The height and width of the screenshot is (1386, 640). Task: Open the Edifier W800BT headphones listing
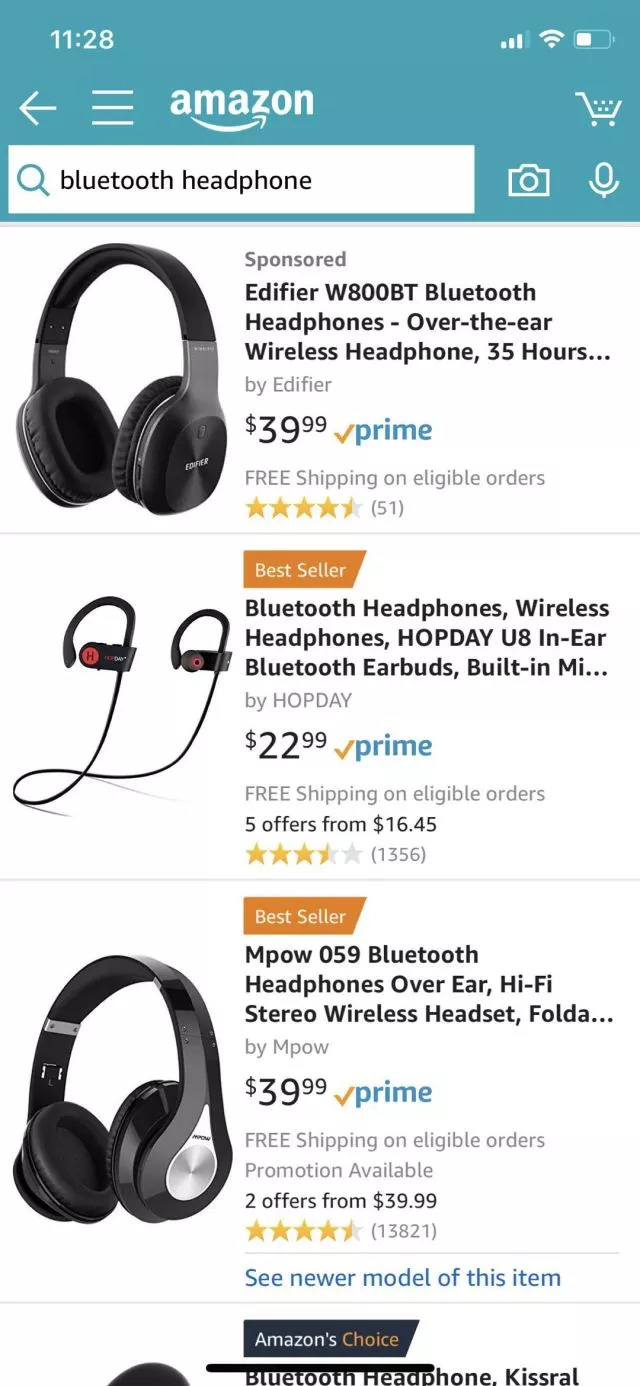(427, 322)
